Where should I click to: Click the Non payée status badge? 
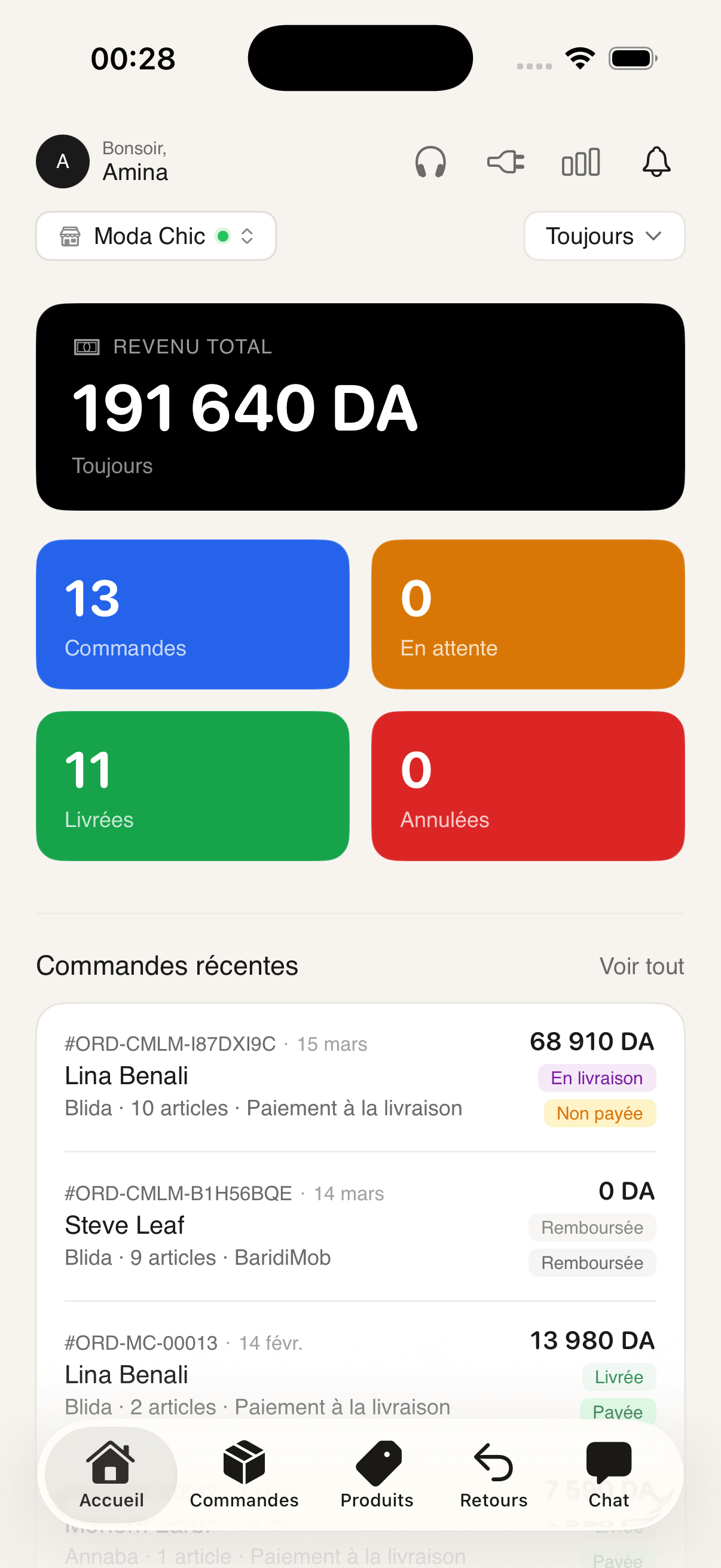(598, 1114)
